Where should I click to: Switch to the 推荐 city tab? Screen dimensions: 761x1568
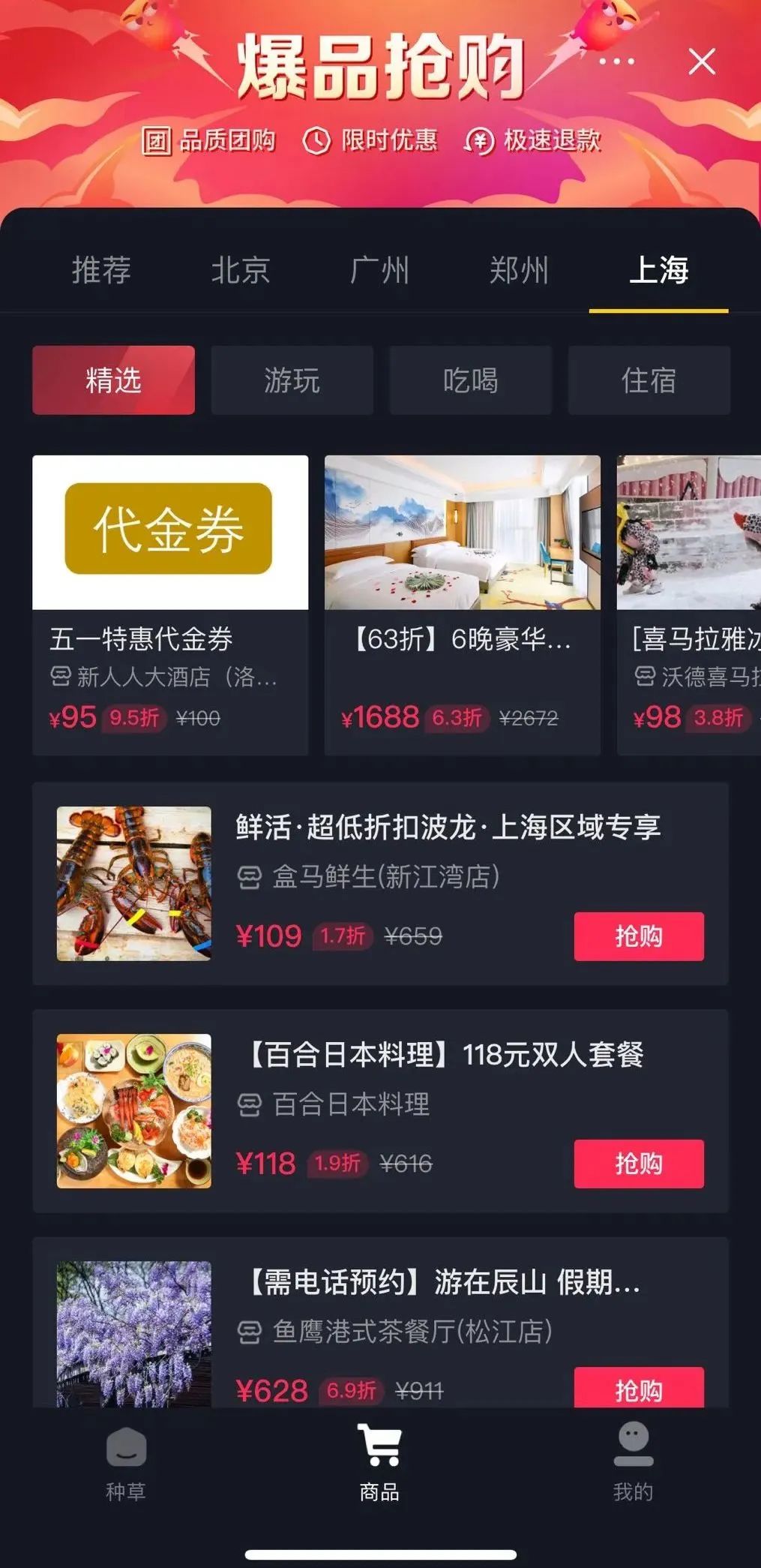coord(102,270)
